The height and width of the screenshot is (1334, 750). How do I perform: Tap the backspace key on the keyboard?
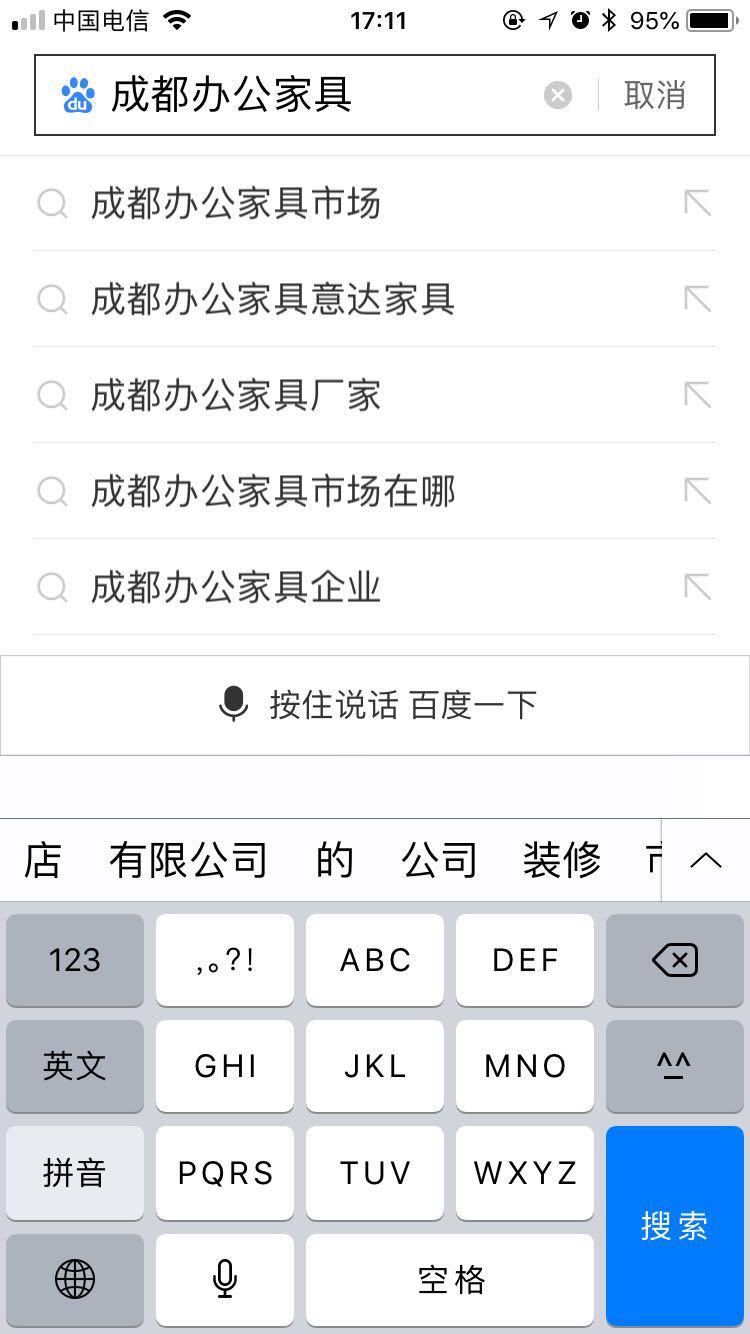(x=675, y=961)
